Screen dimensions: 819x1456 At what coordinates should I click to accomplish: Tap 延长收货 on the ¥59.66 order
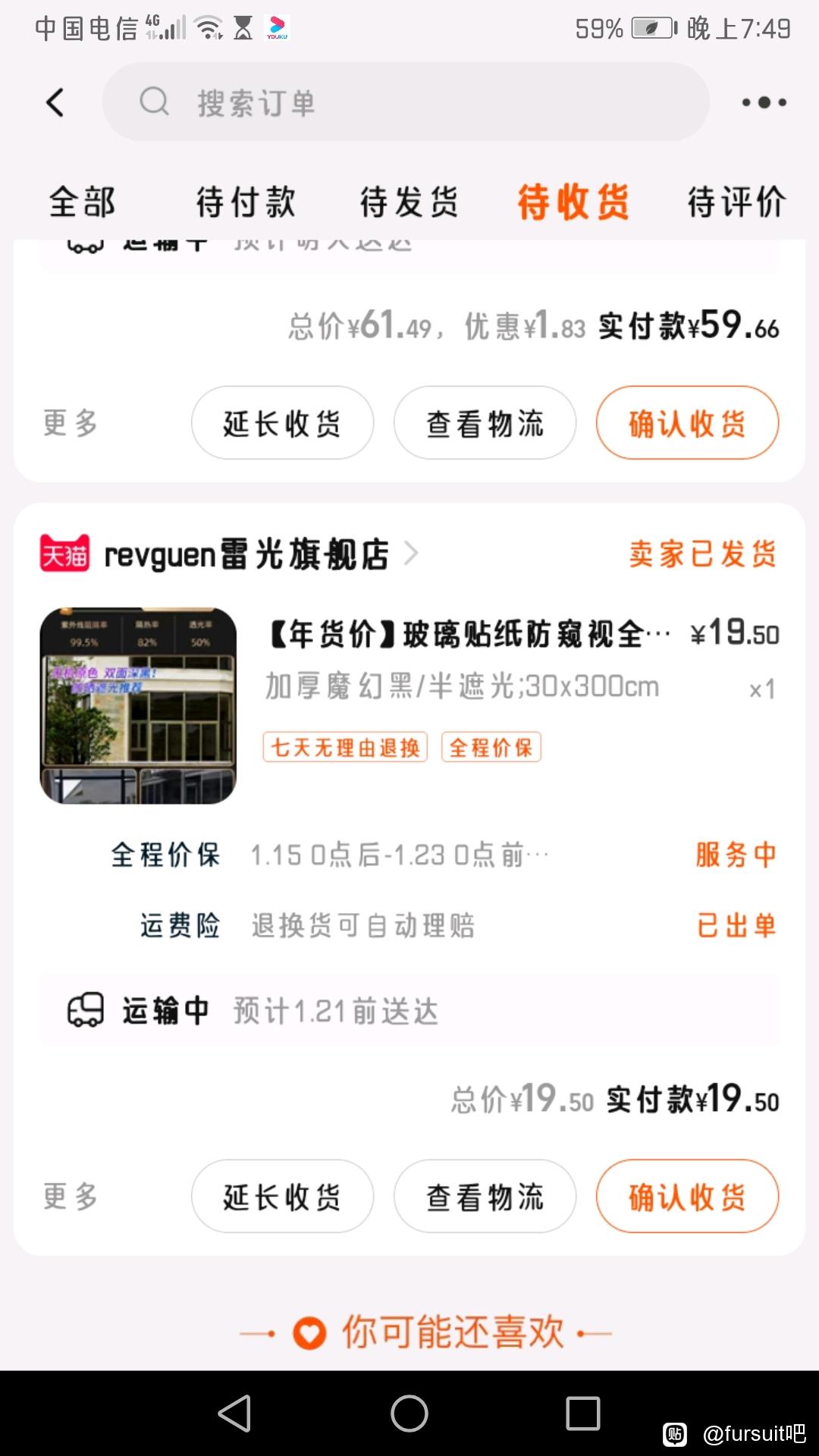[282, 423]
